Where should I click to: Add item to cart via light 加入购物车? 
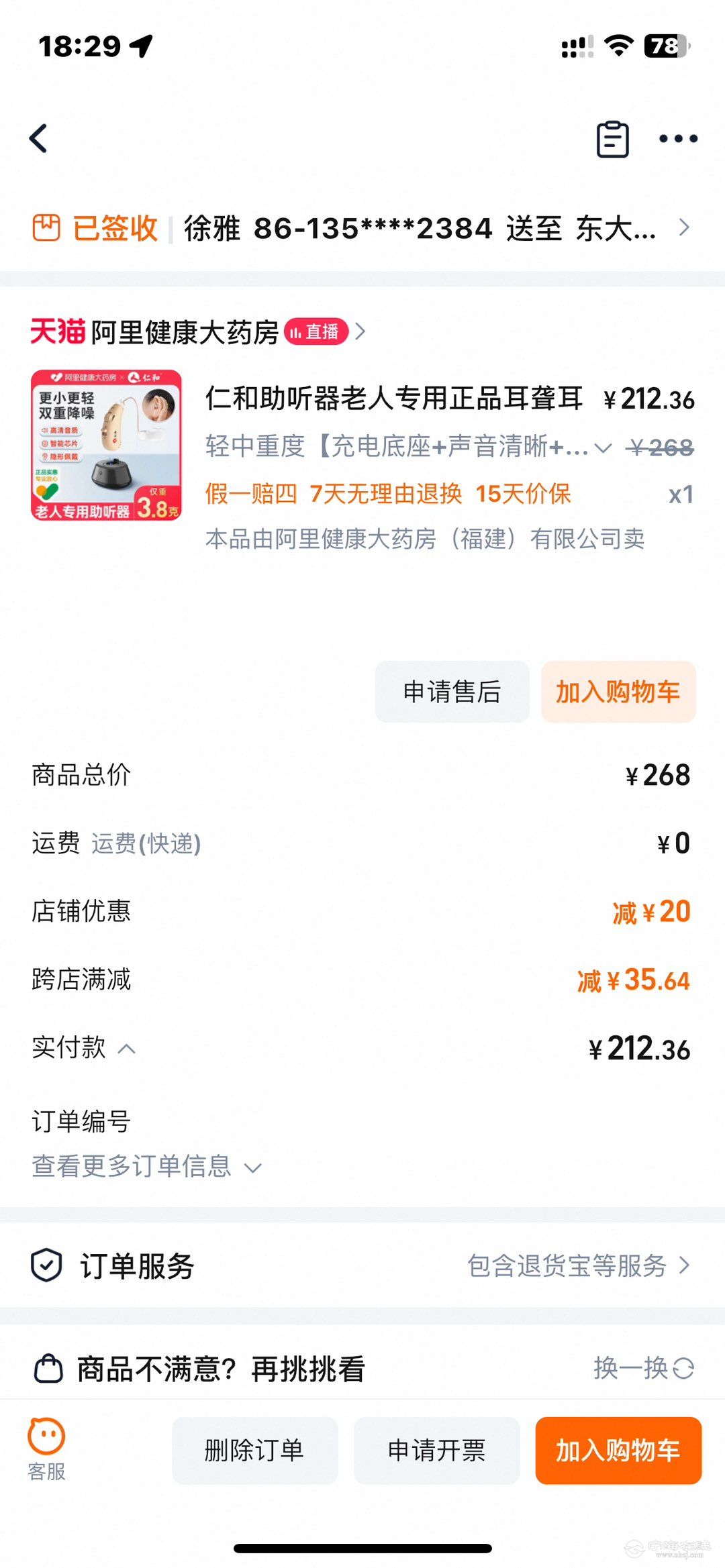tap(618, 692)
